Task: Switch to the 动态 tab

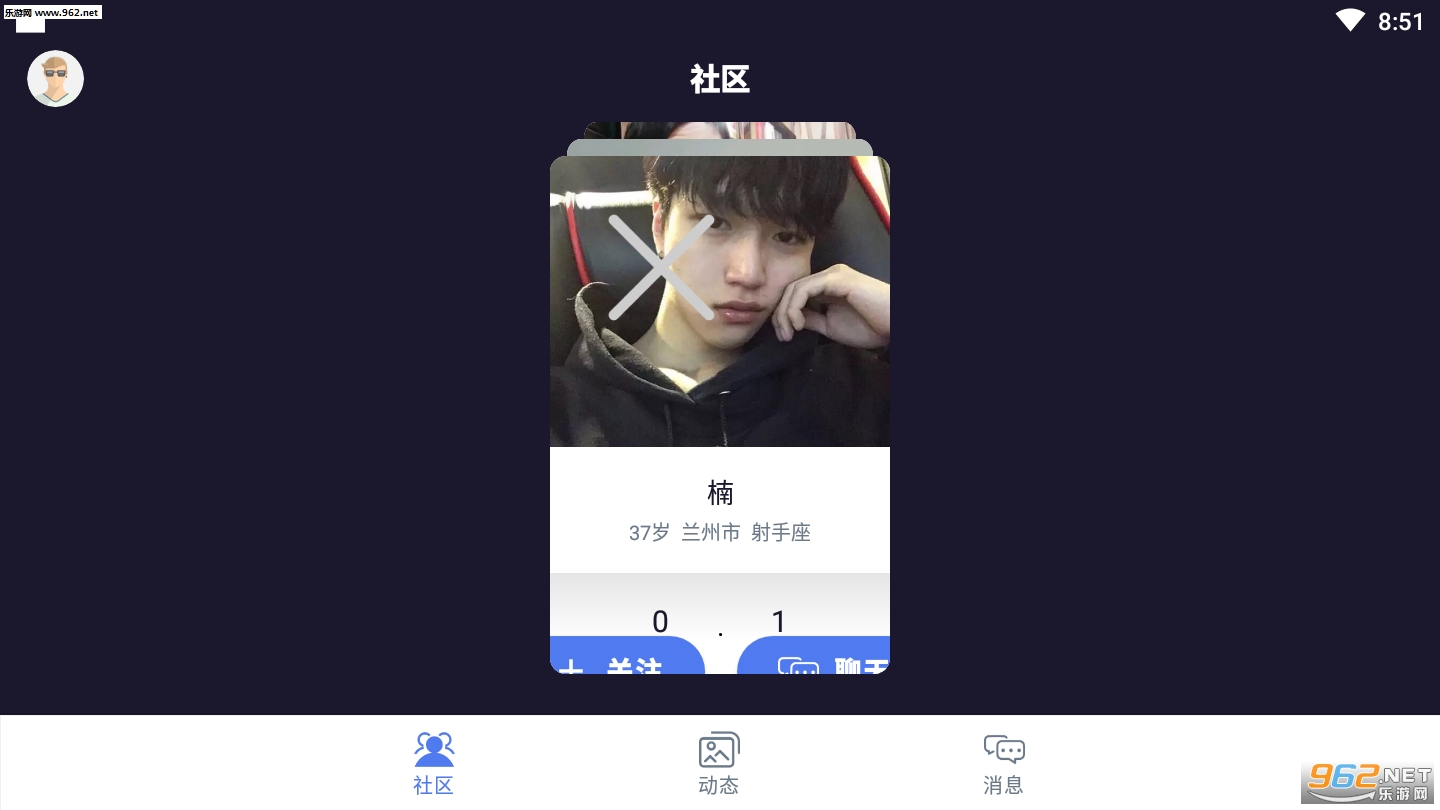Action: tap(719, 764)
